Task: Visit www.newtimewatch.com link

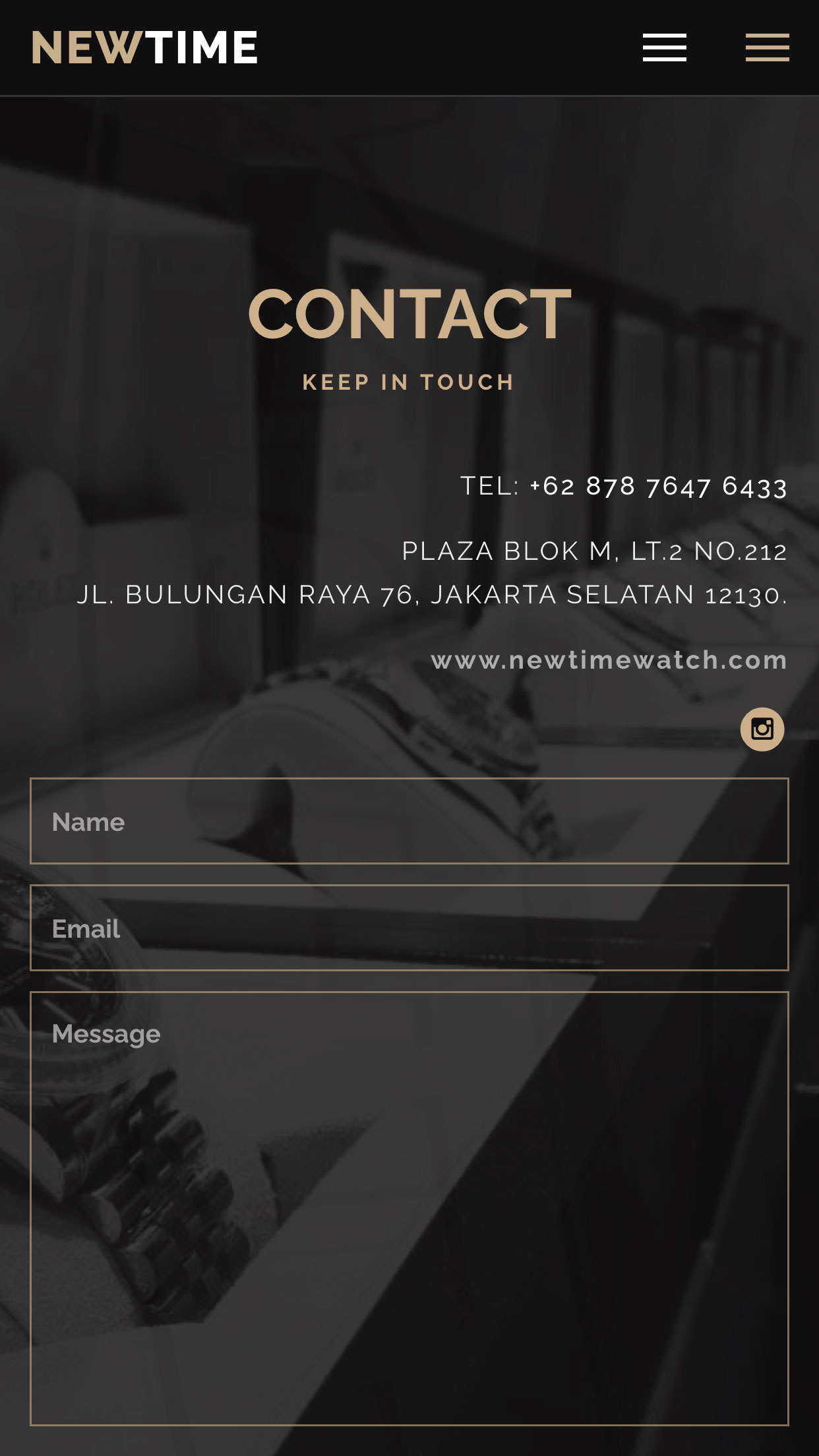Action: [x=609, y=660]
